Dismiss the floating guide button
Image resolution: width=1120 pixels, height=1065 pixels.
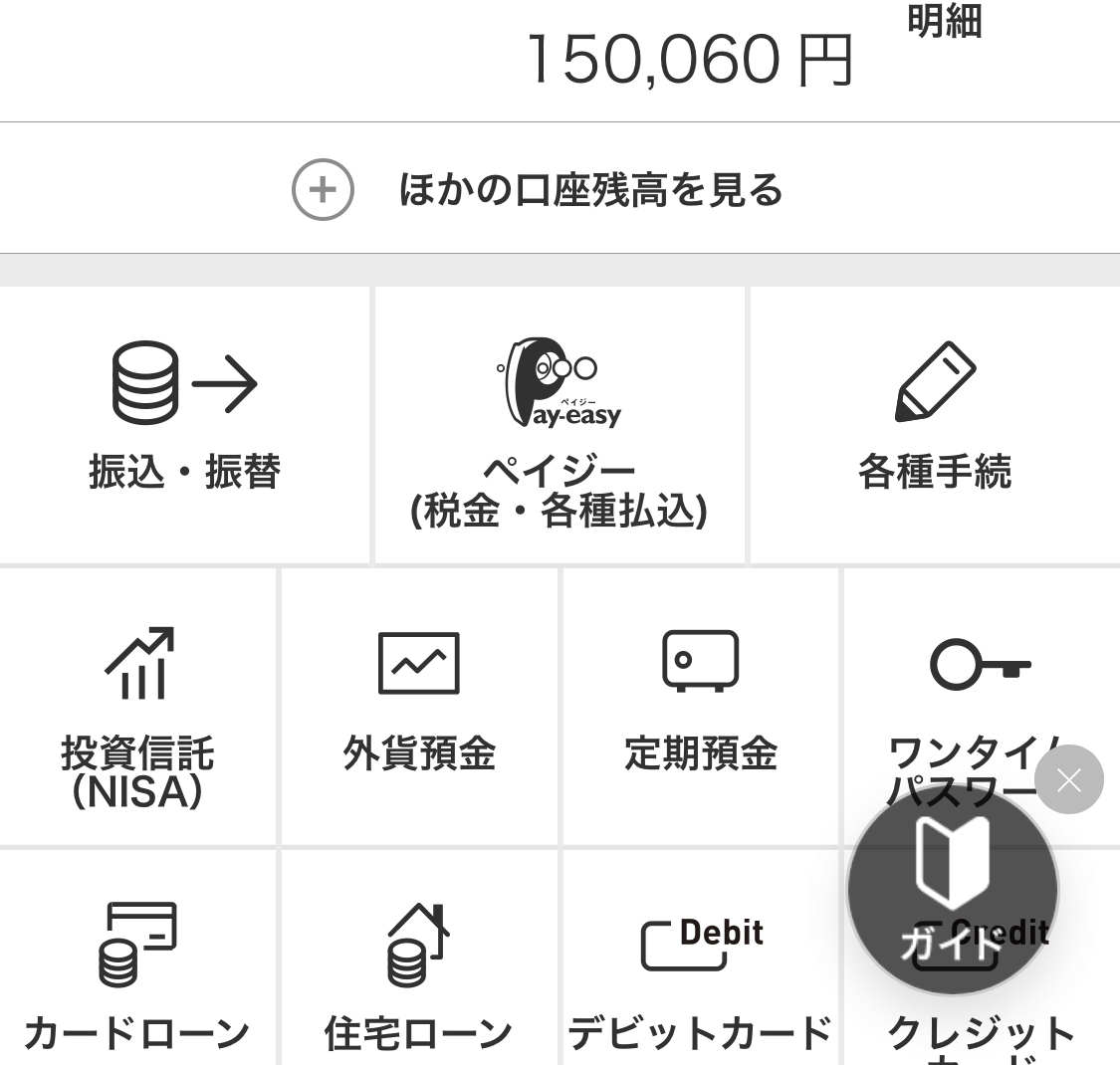click(x=1068, y=779)
